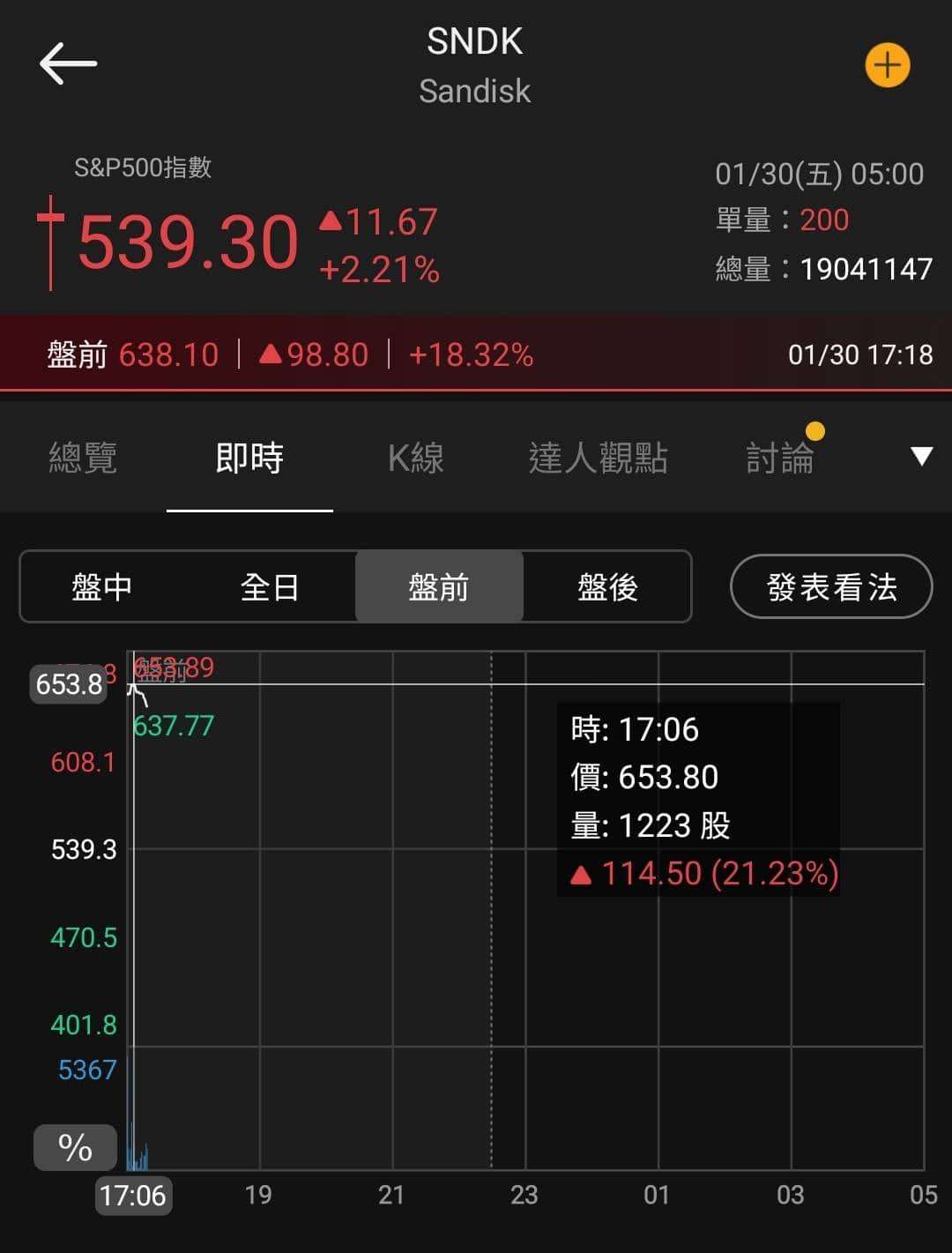Select the 盤中 chart view
The width and height of the screenshot is (952, 1253).
click(103, 586)
